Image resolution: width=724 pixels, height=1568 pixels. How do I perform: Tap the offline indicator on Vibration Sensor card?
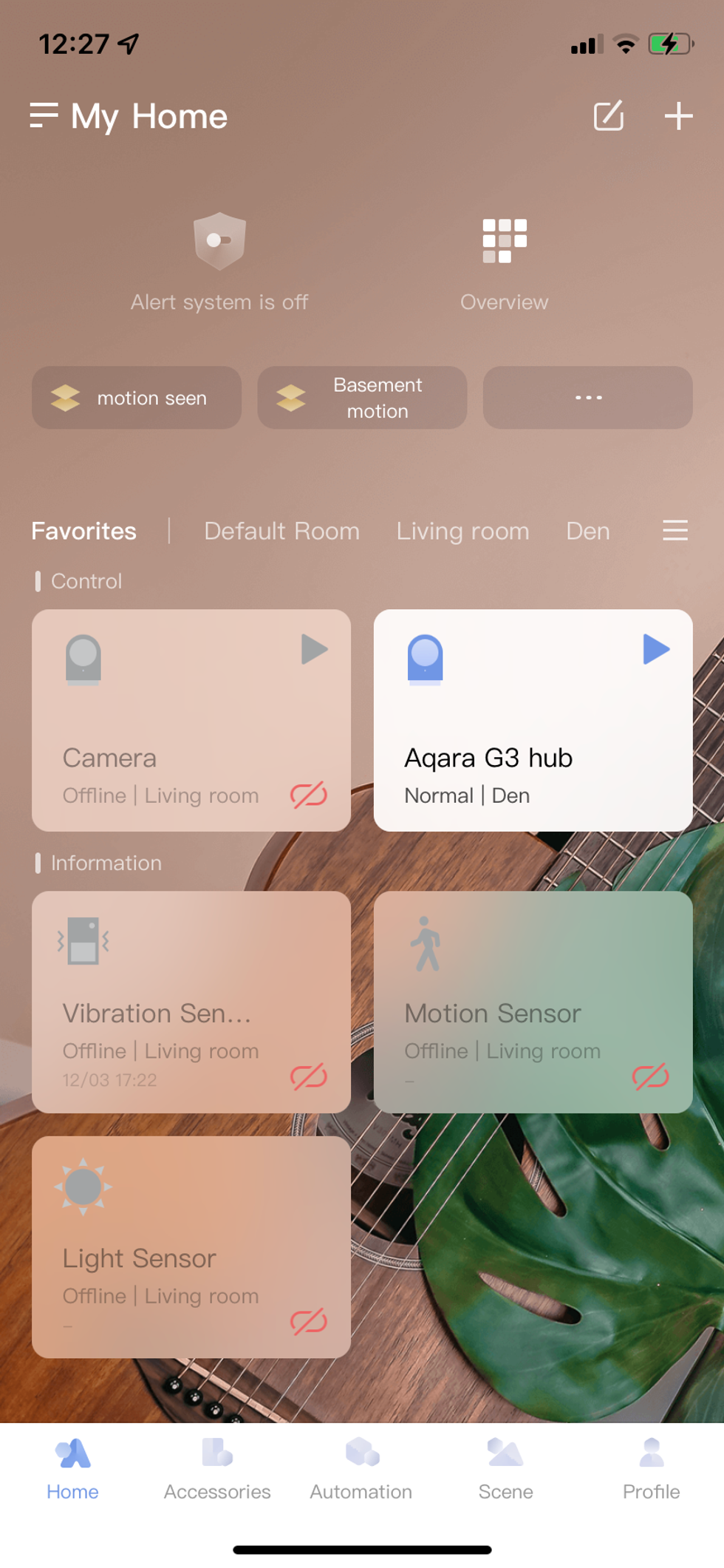point(308,1077)
